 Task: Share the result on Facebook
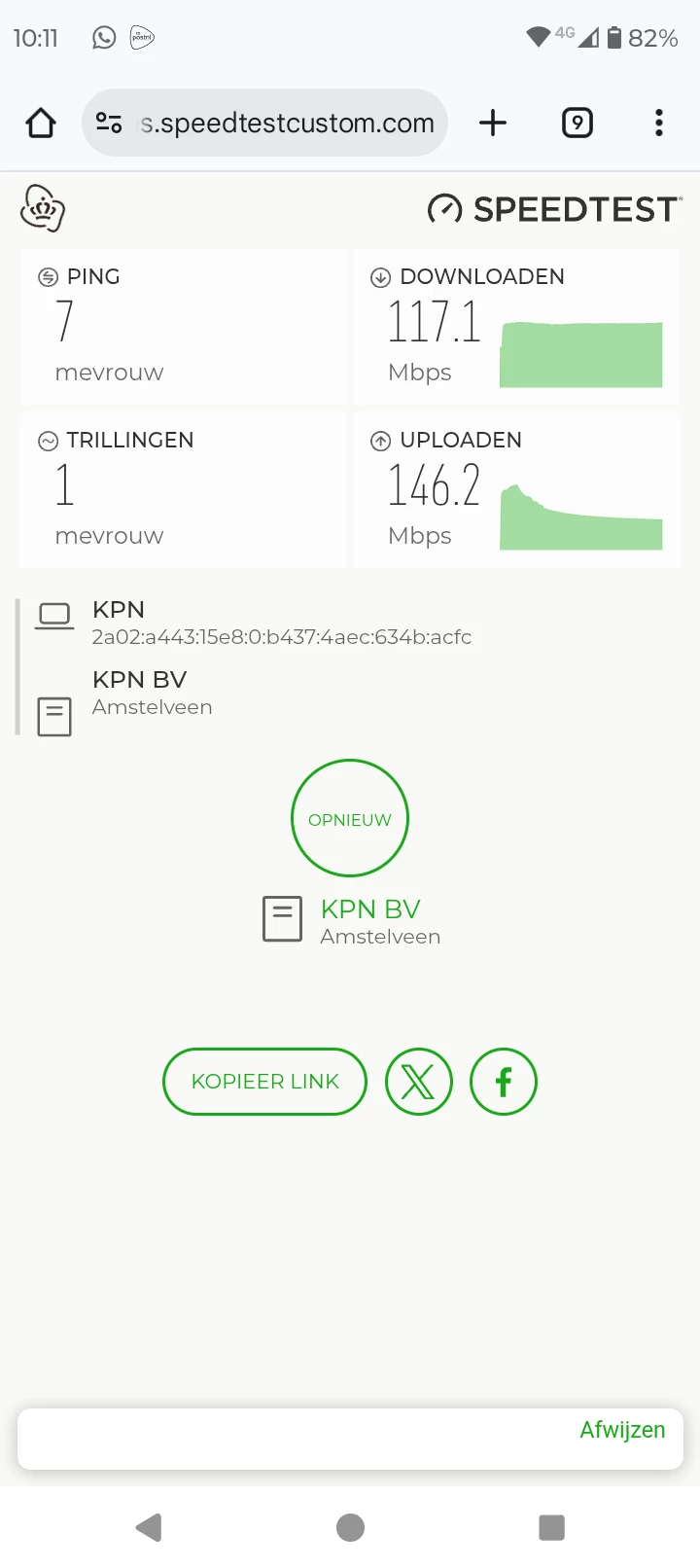[503, 1081]
